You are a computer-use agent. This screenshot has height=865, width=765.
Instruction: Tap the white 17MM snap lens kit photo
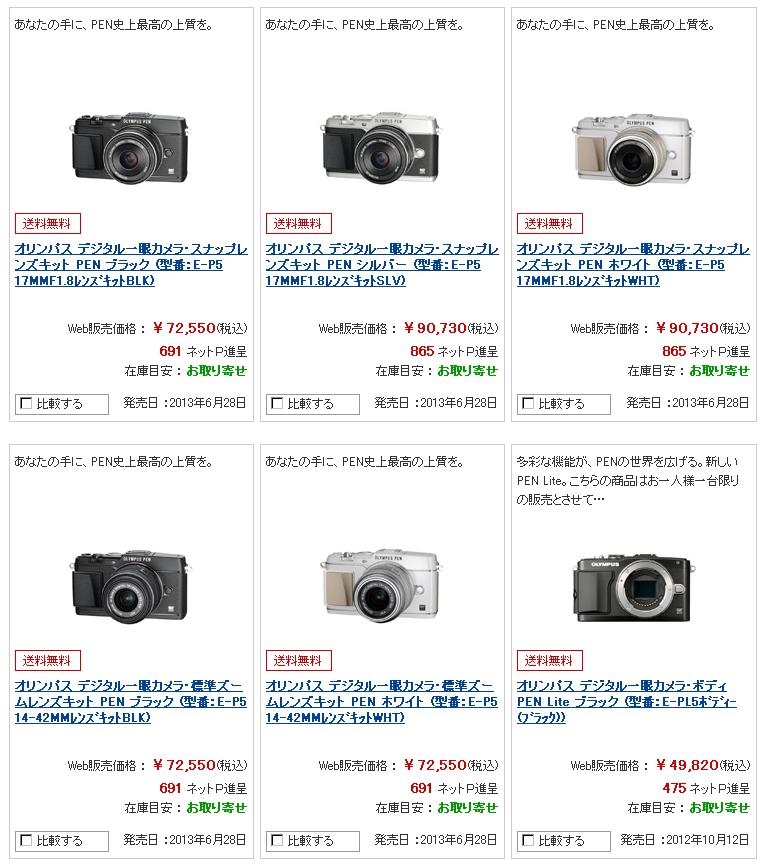pos(632,151)
